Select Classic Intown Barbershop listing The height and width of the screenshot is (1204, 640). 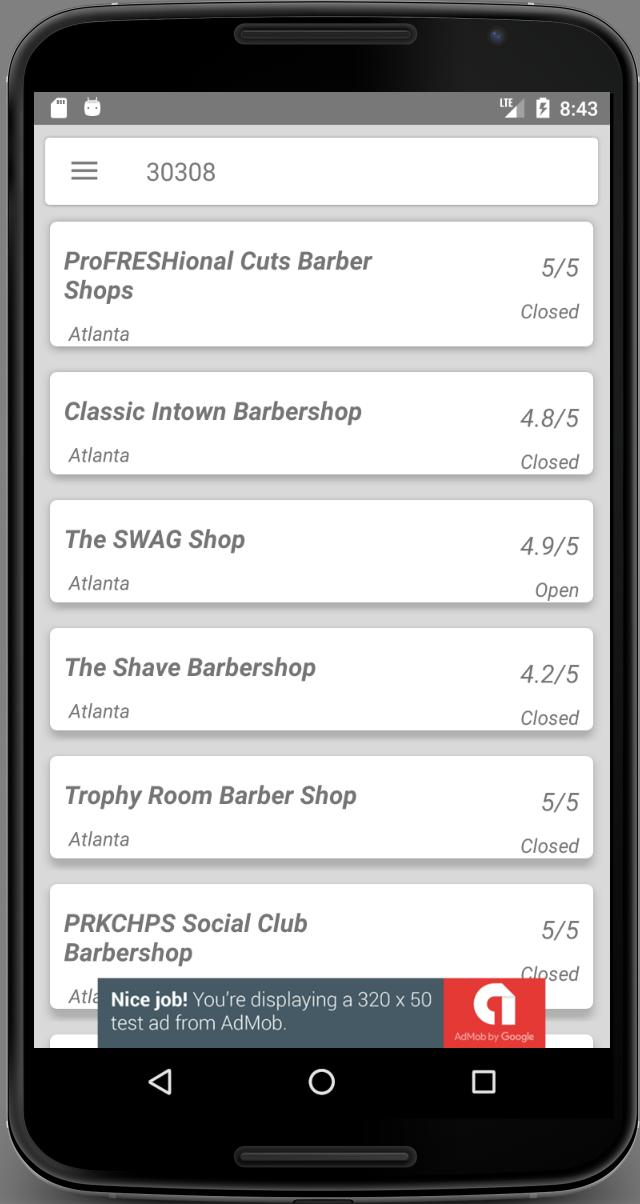pyautogui.click(x=321, y=423)
